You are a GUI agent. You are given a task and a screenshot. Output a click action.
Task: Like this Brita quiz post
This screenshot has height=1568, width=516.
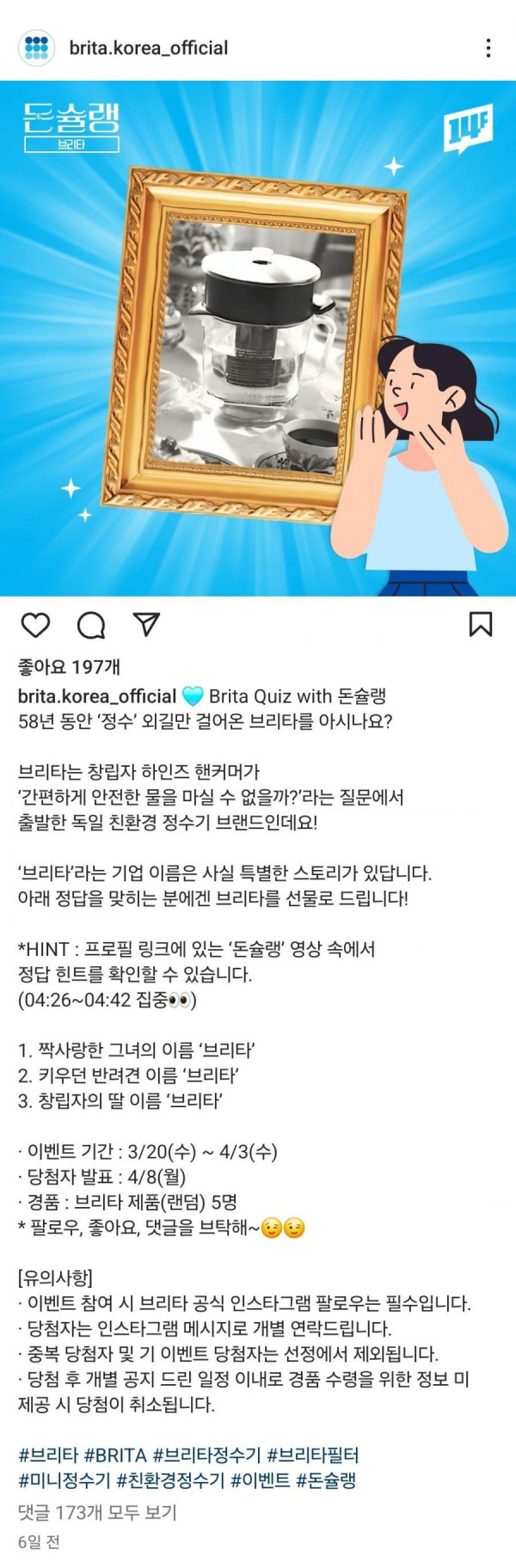[35, 625]
